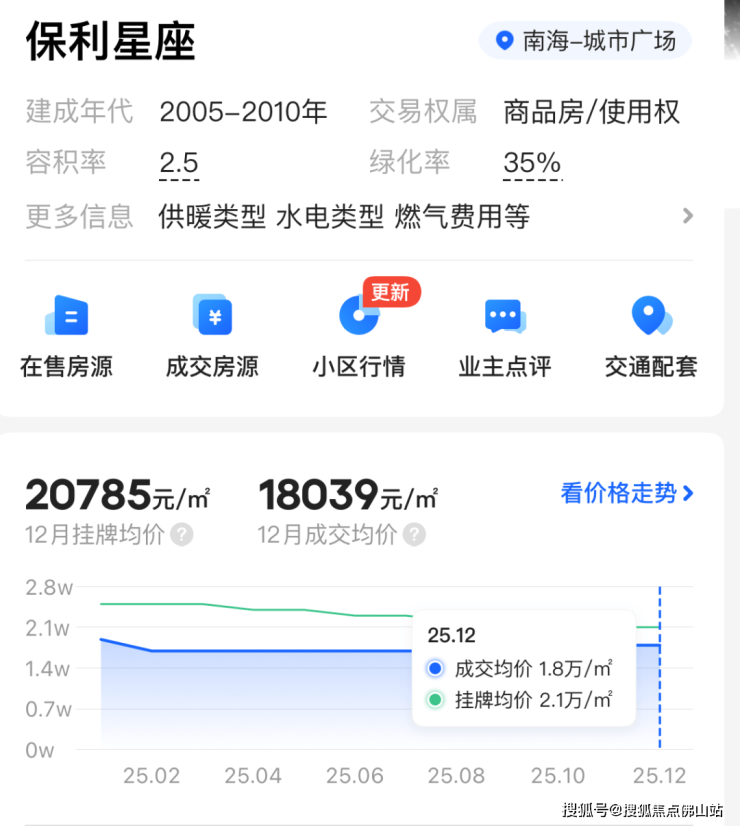This screenshot has height=826, width=740.
Task: Open 看价格走势 price trend link
Action: (627, 493)
